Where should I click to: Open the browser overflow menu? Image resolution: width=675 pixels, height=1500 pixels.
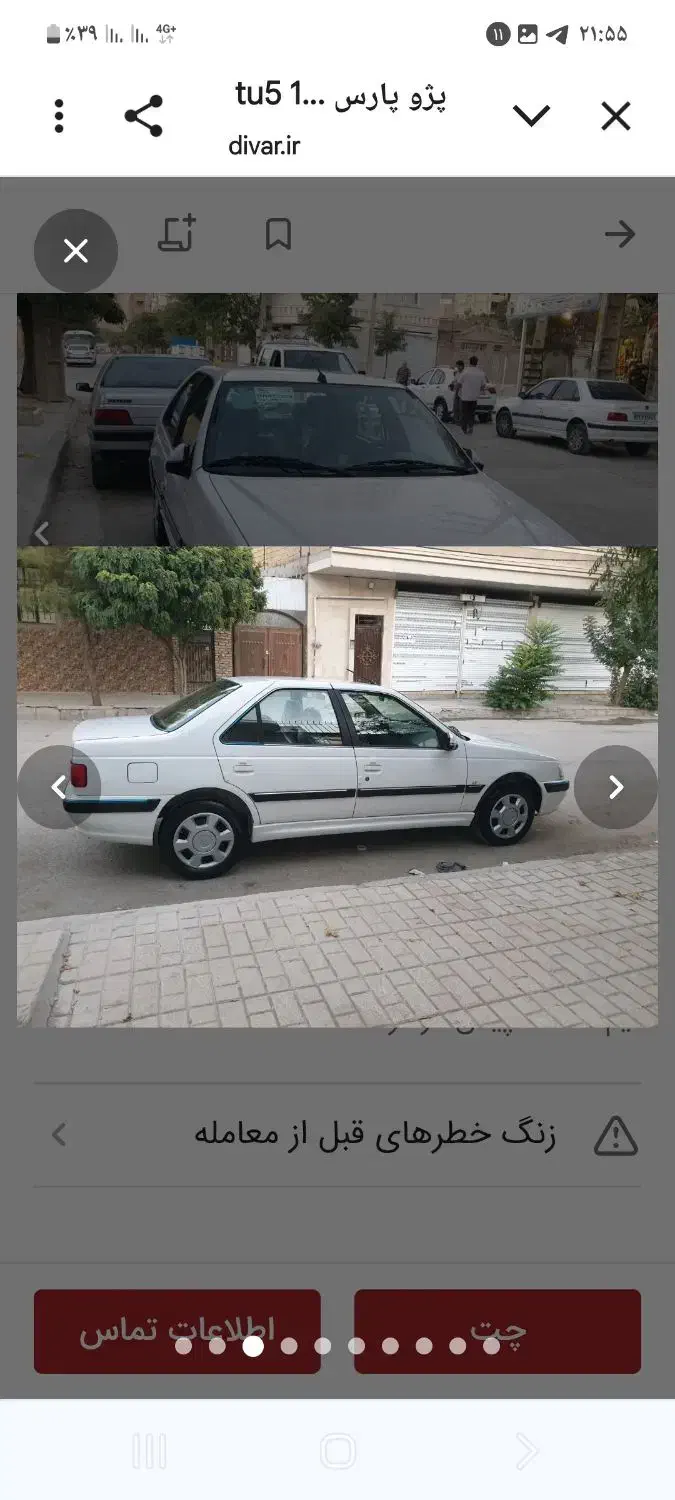coord(59,117)
